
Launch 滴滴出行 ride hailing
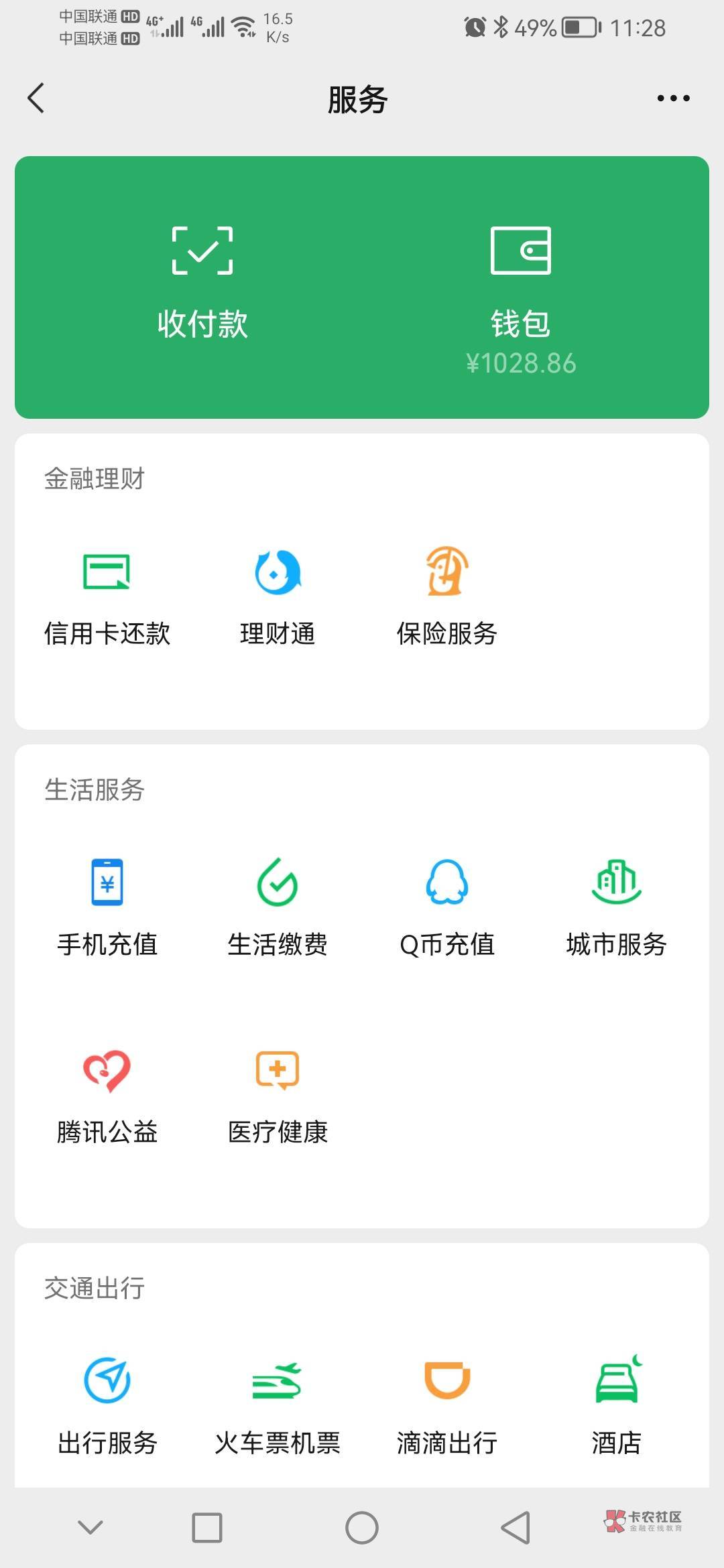(447, 1404)
